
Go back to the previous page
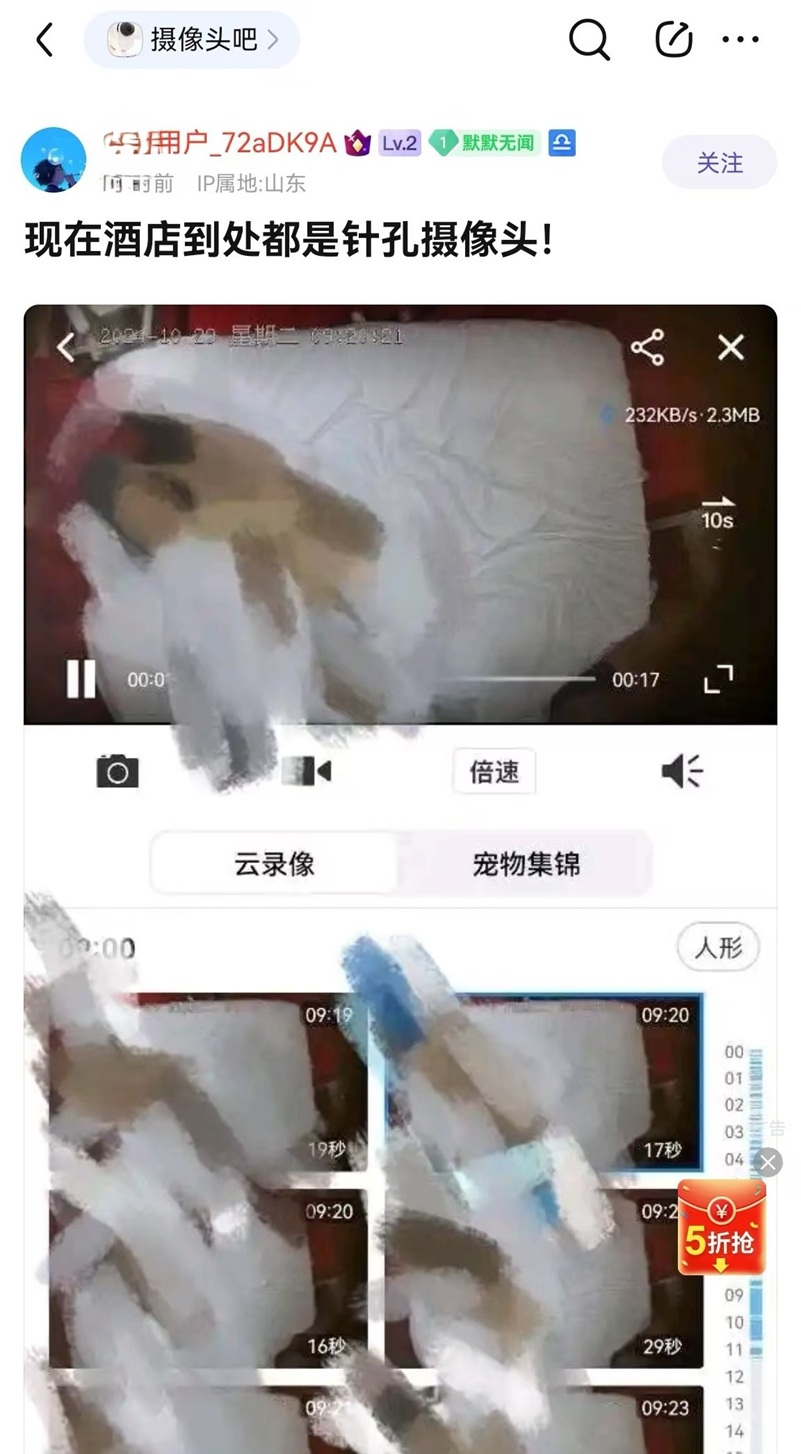coord(44,40)
